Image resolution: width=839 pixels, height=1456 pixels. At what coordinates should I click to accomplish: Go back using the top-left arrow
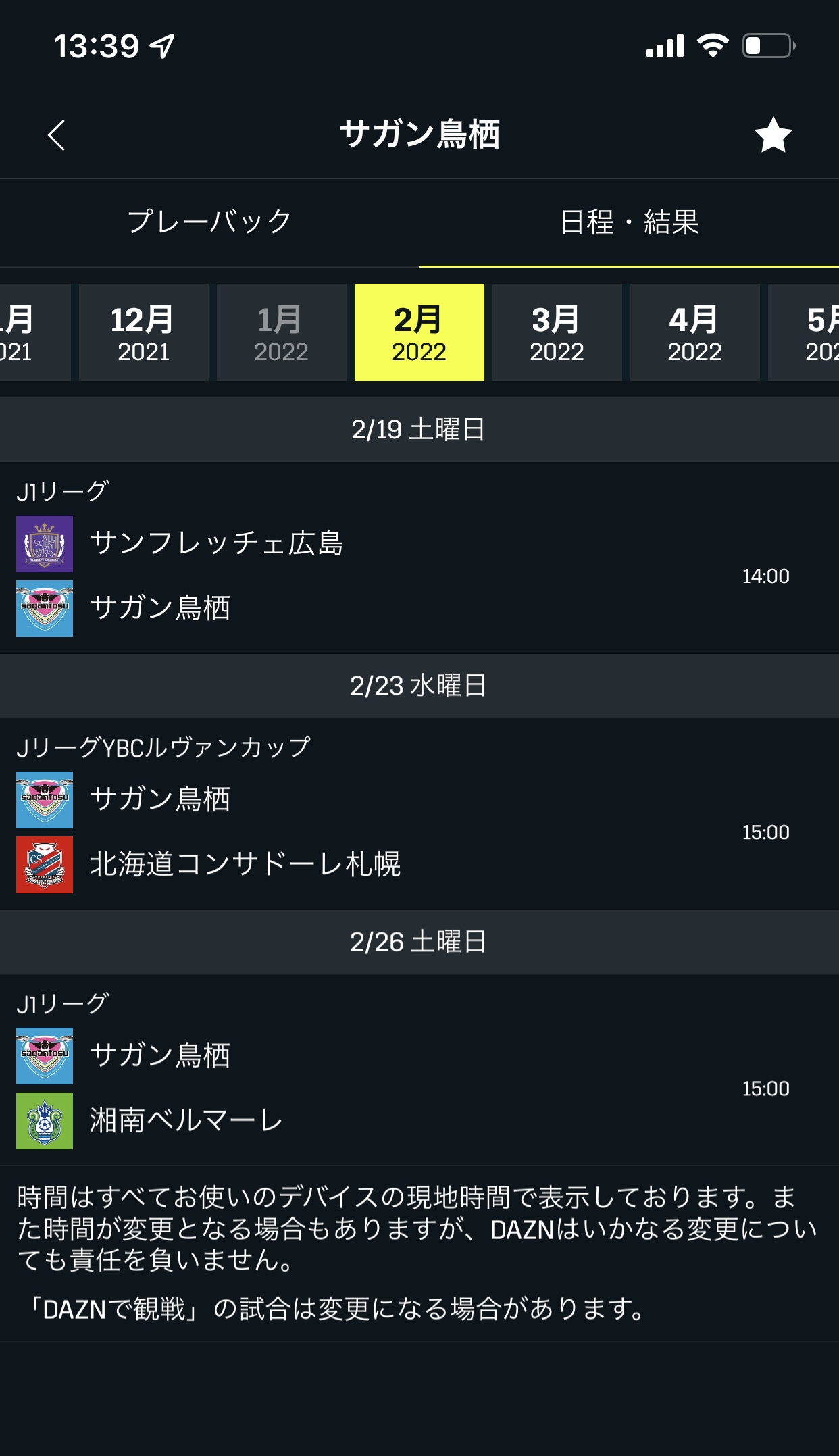(x=57, y=135)
